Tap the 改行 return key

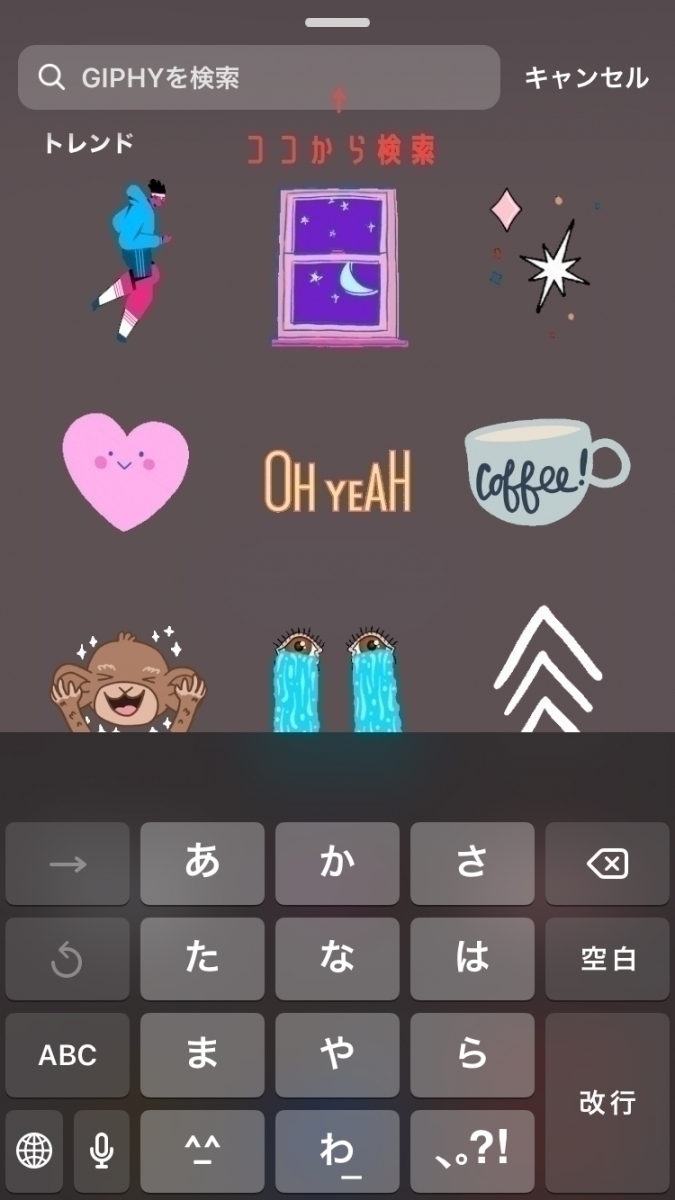point(608,1103)
